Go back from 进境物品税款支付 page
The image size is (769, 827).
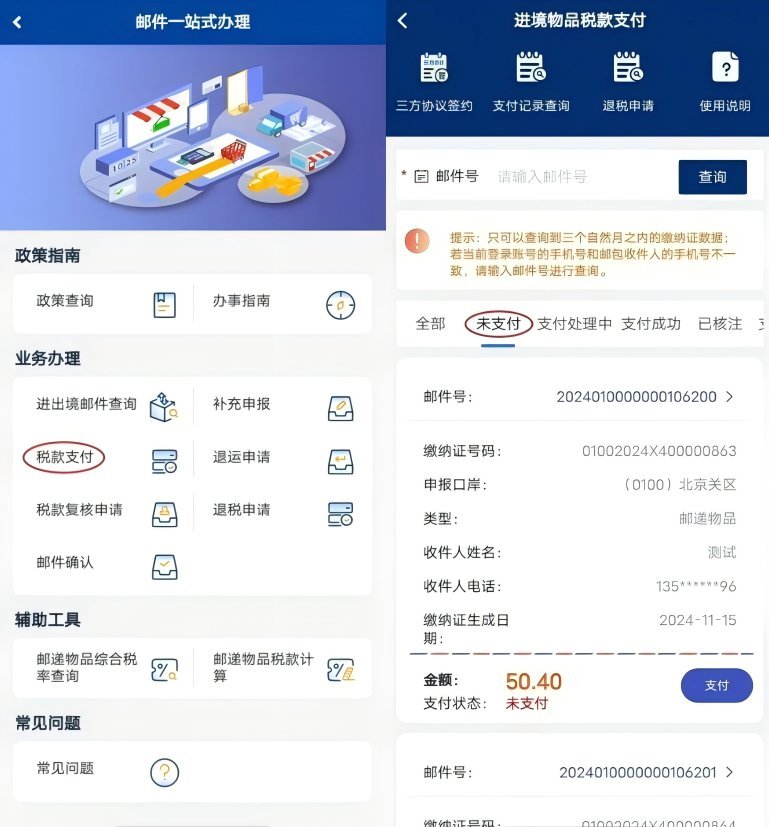click(402, 21)
